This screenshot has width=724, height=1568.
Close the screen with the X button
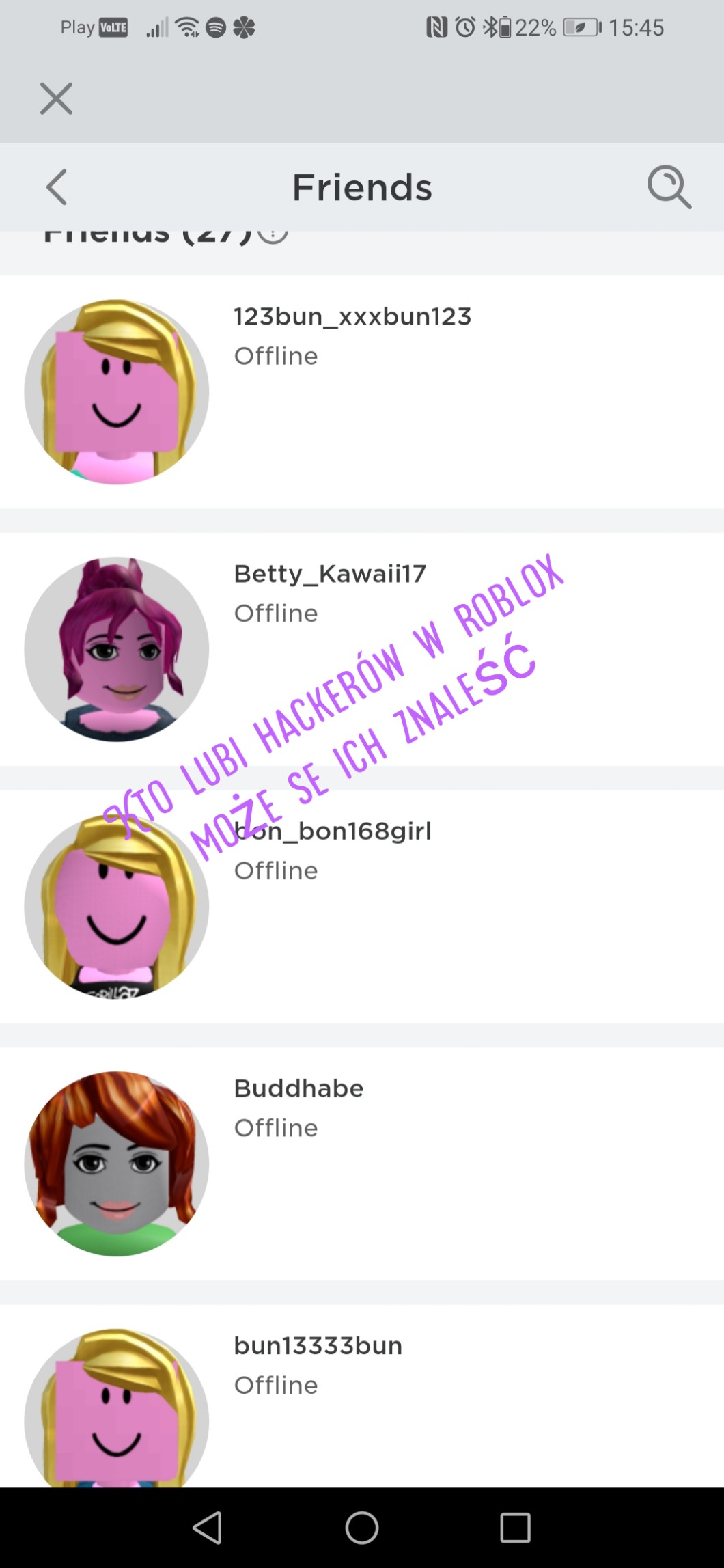[x=56, y=98]
